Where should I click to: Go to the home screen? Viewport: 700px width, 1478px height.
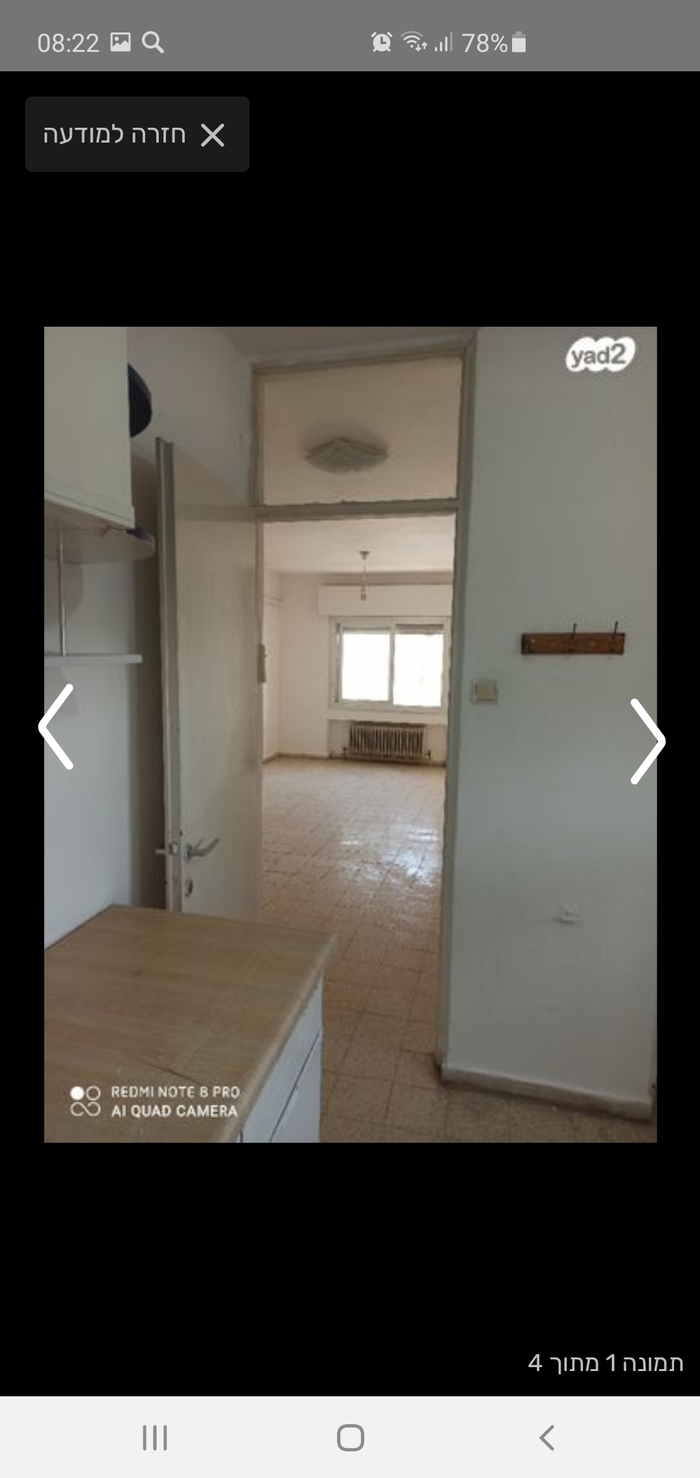[350, 1438]
